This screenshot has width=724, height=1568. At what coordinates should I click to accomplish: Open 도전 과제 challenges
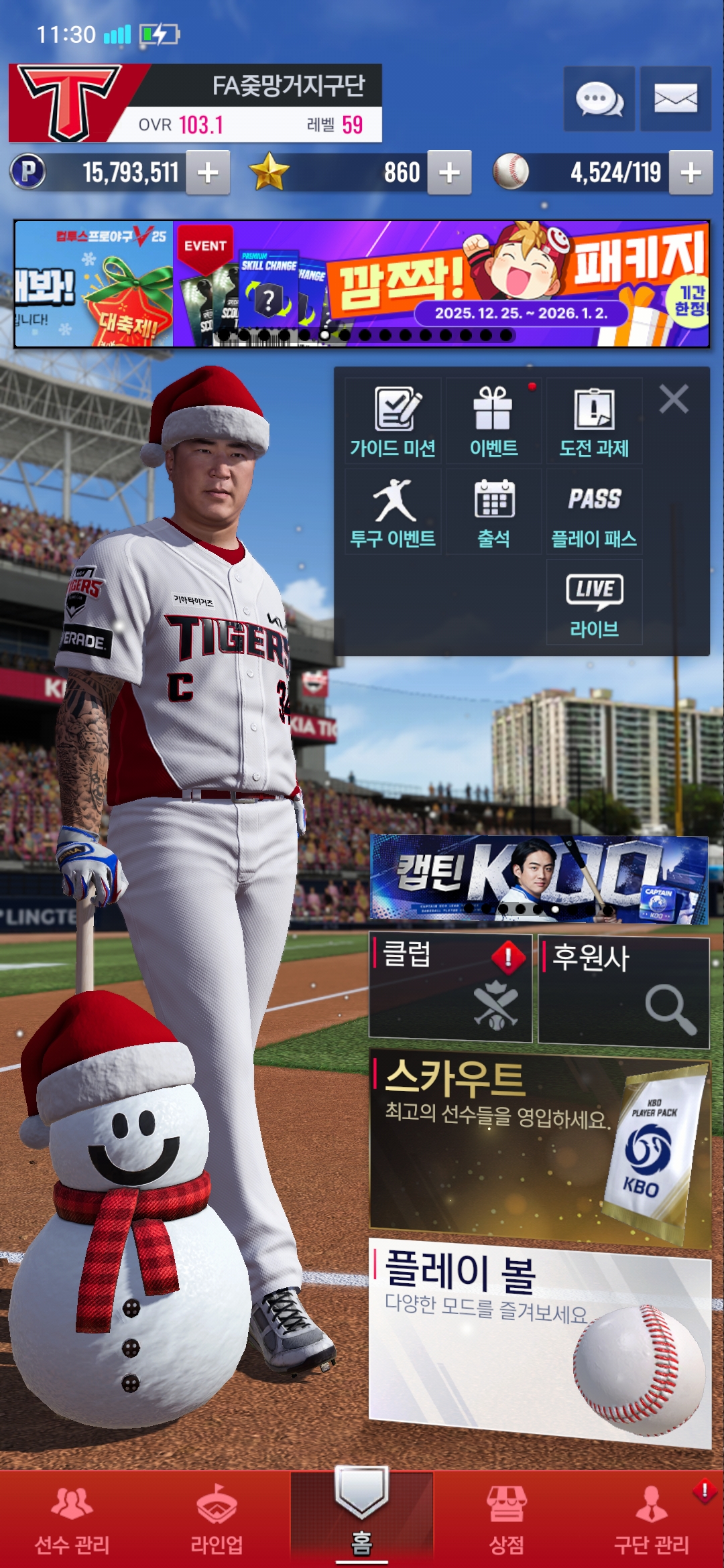click(x=594, y=421)
